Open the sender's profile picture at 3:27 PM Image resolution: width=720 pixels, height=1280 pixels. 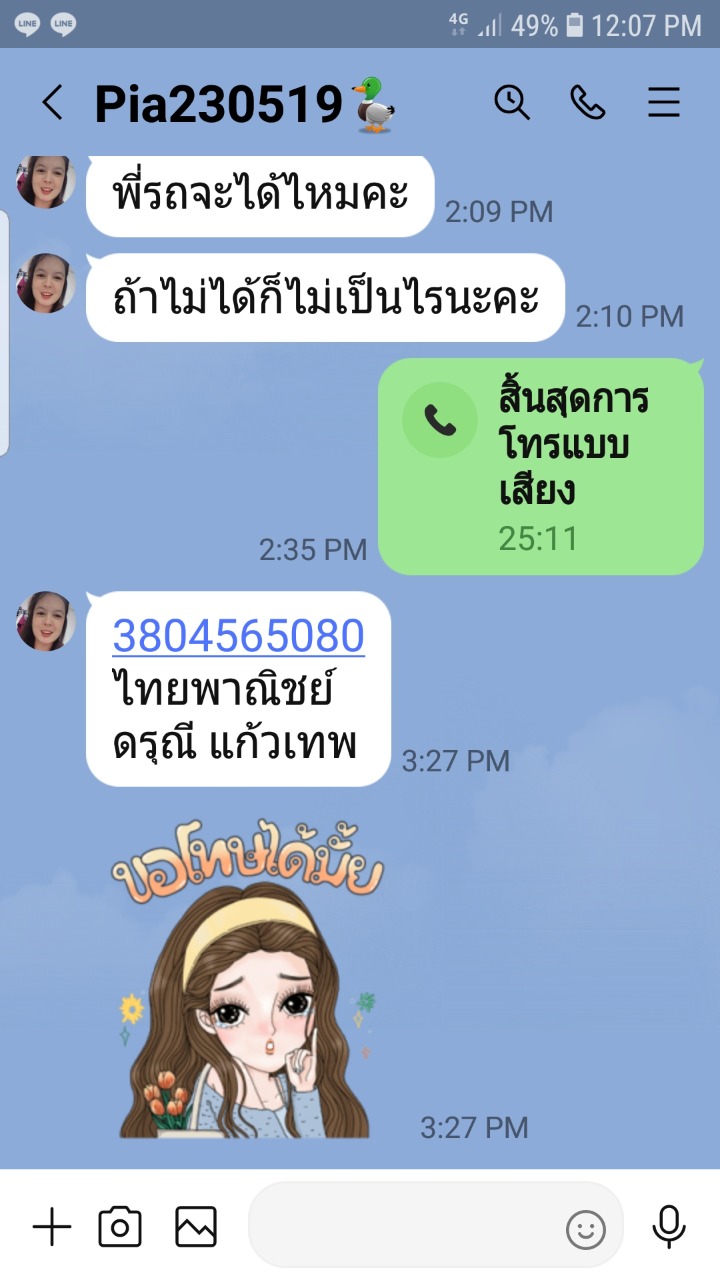click(46, 621)
